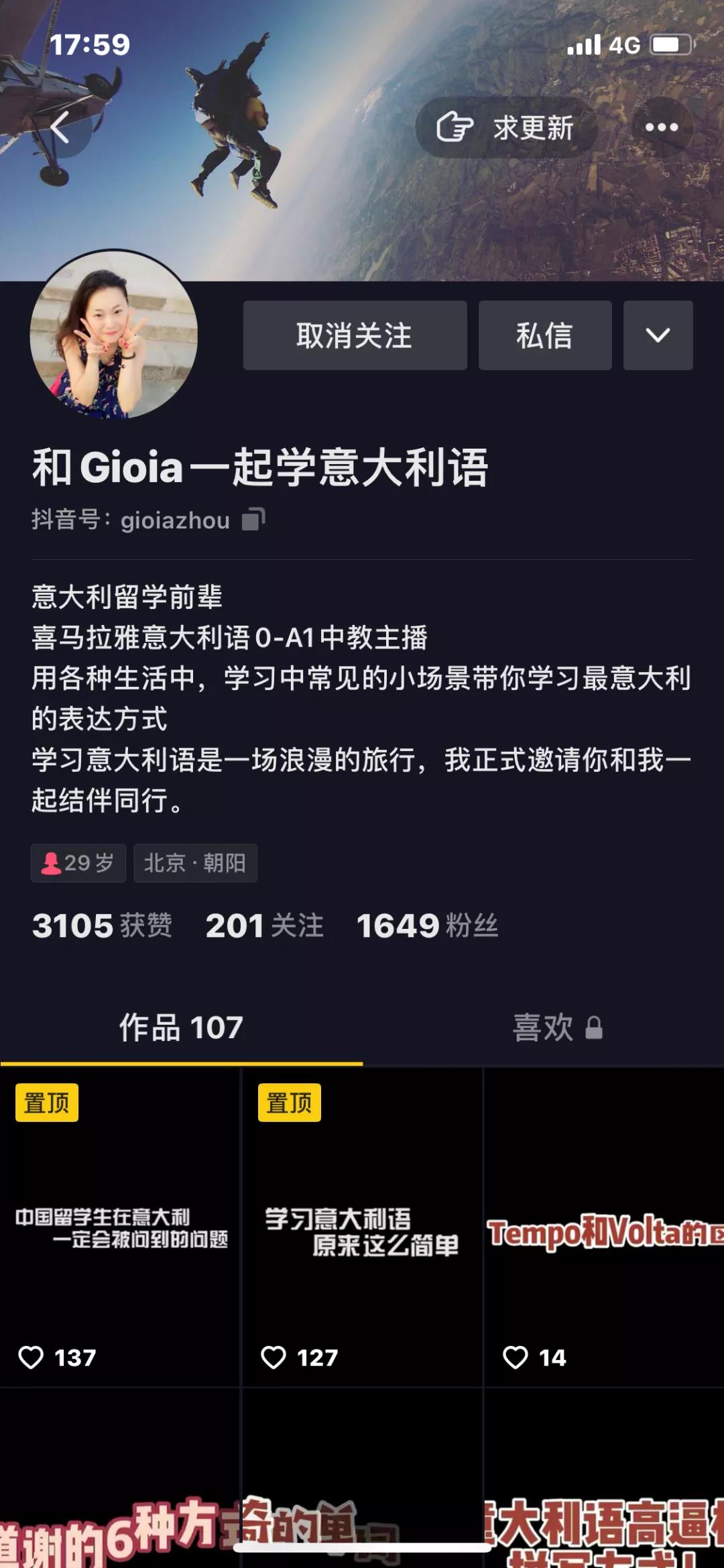Send a private message via 私信
The width and height of the screenshot is (724, 1568).
[x=544, y=335]
